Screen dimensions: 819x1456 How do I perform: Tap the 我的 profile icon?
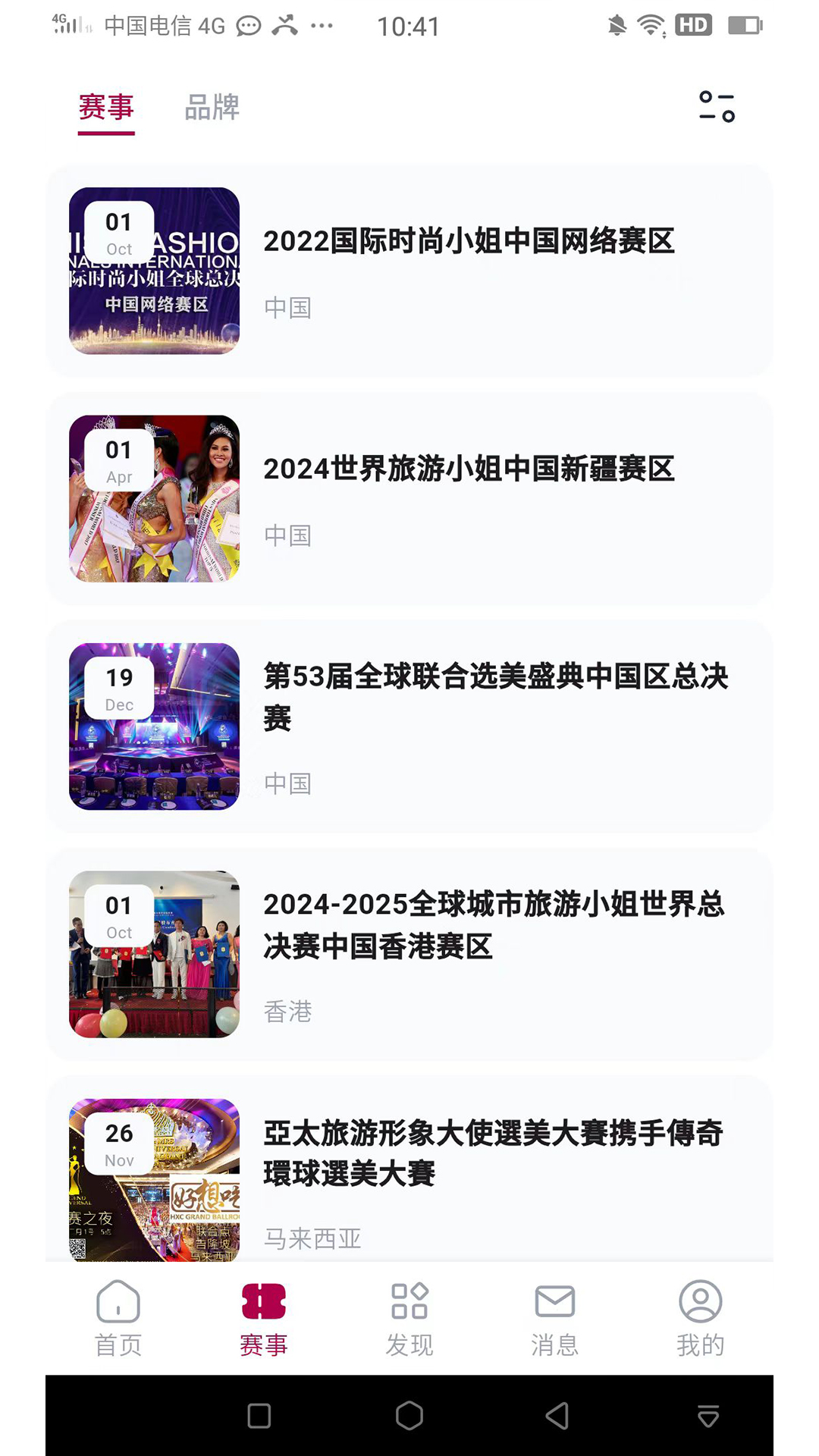(x=700, y=1301)
